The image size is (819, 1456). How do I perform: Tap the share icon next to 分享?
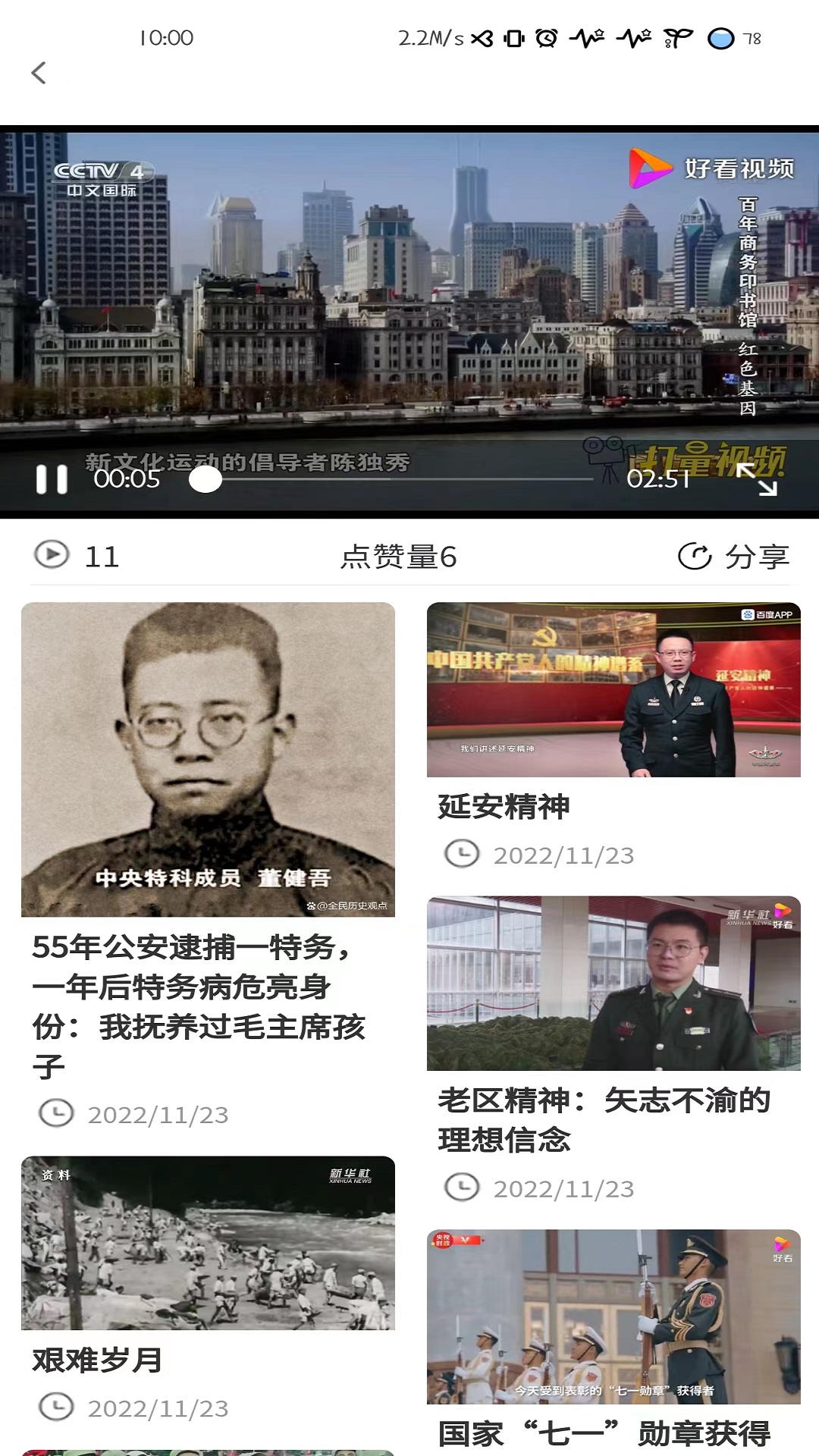693,556
